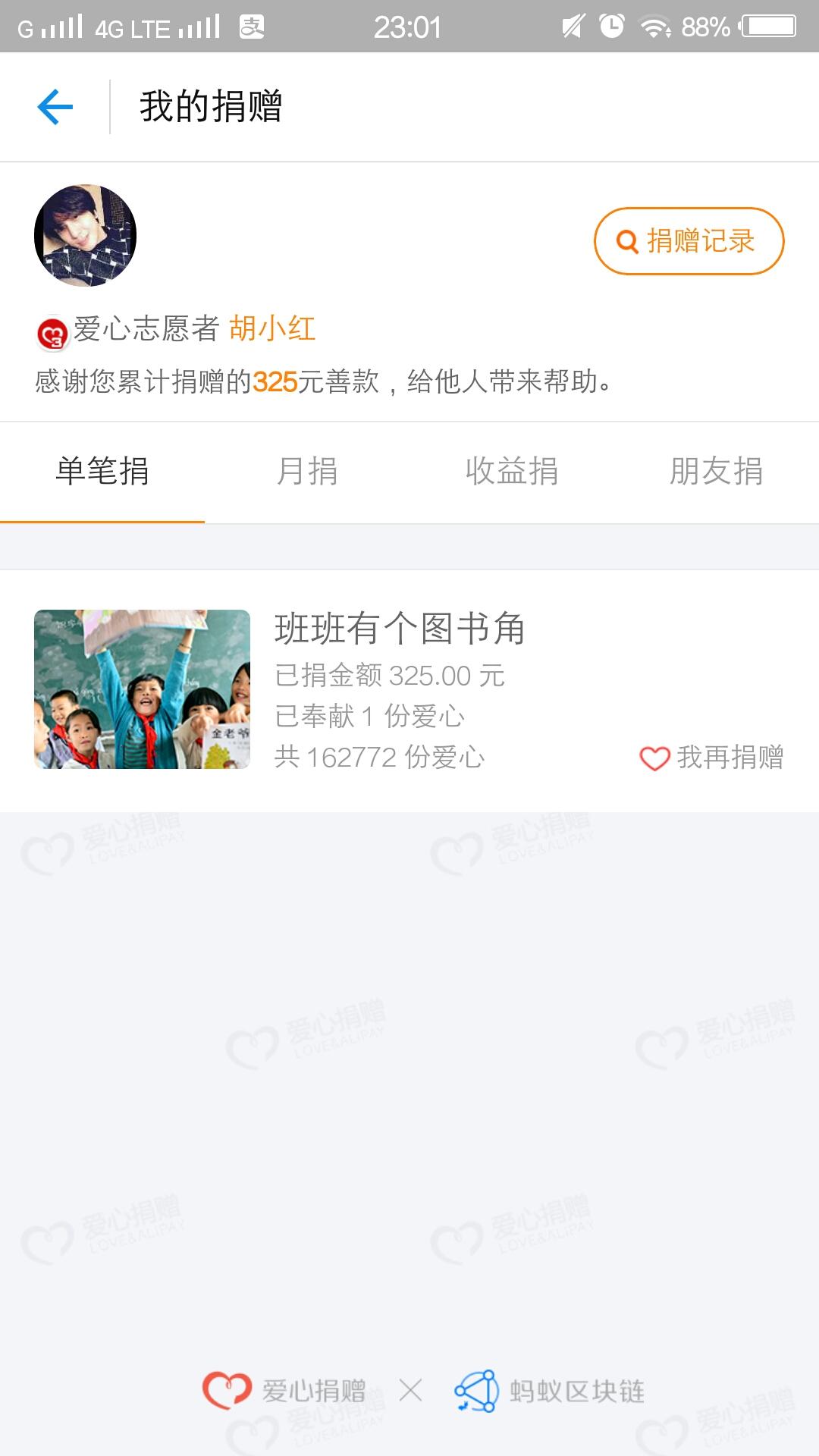Select the 单笔捐 tab

pos(102,471)
